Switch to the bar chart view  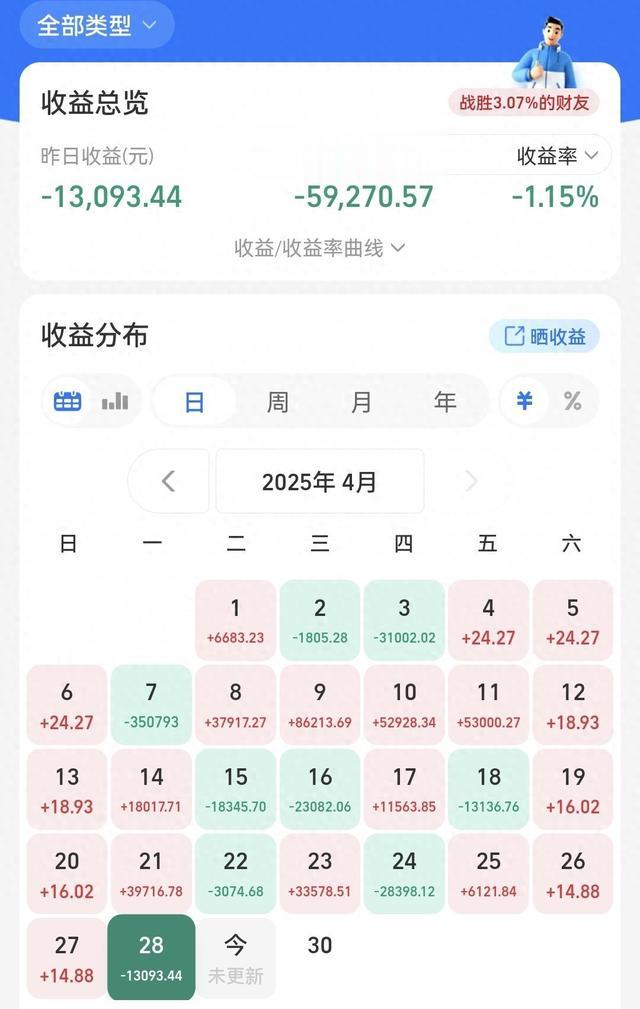click(115, 402)
